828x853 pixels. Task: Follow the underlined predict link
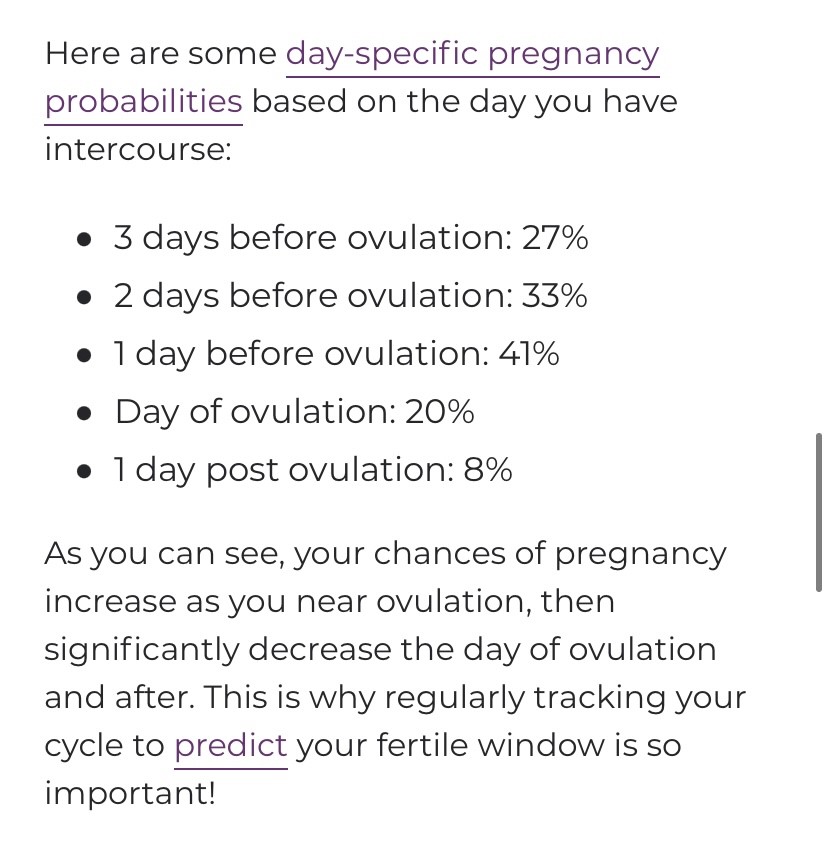231,746
